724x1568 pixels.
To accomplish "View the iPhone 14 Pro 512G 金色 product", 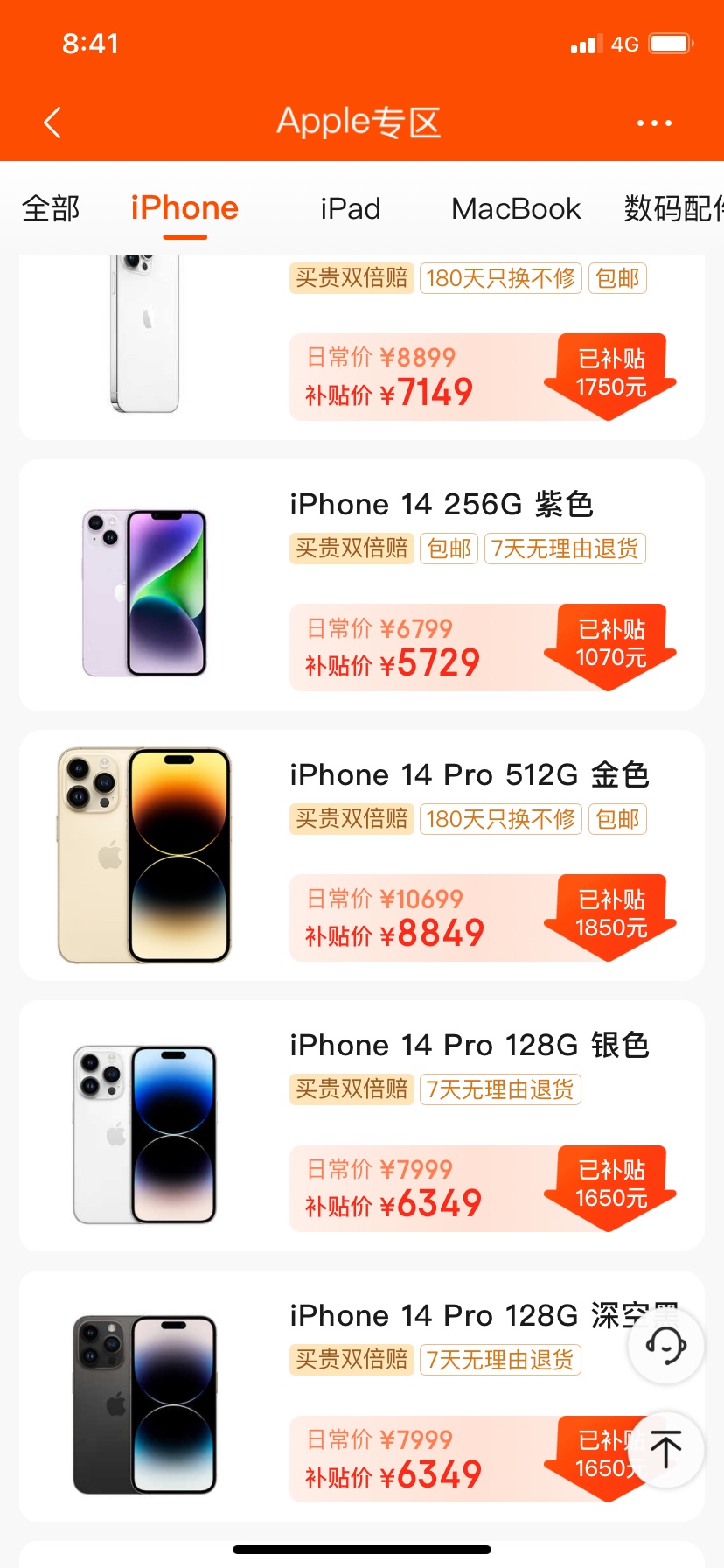I will click(469, 775).
